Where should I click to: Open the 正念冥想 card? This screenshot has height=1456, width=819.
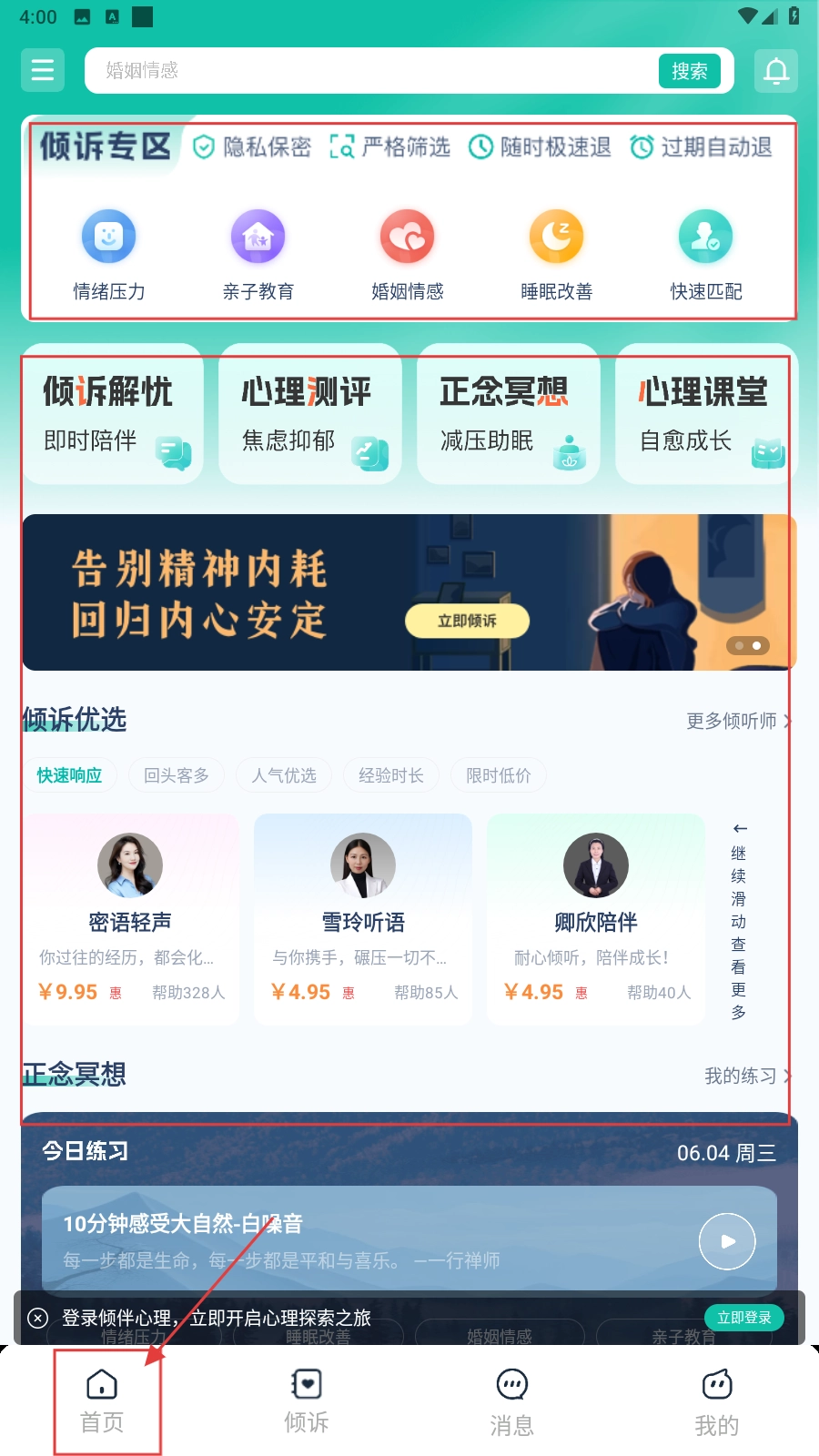tap(508, 414)
